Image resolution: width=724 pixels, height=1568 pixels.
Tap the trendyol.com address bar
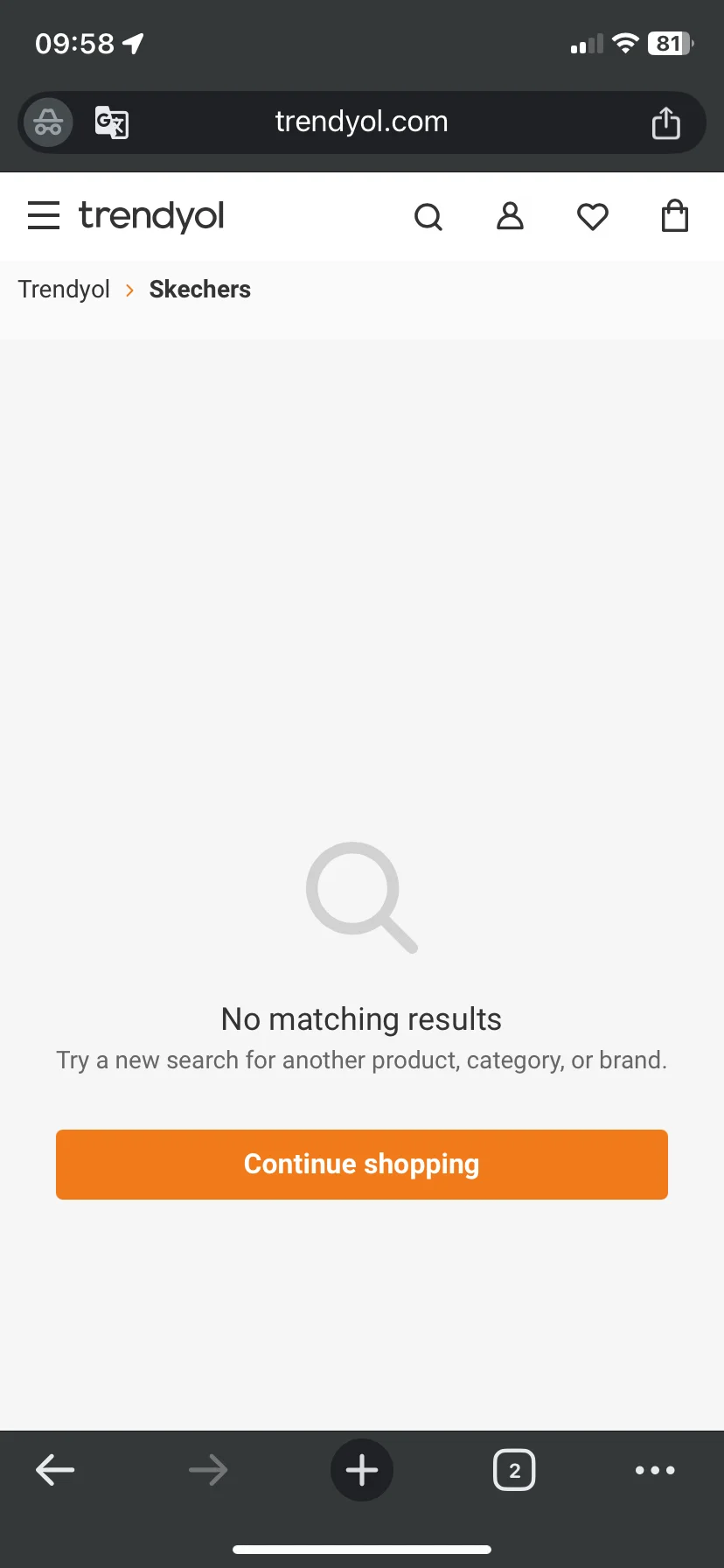(361, 122)
